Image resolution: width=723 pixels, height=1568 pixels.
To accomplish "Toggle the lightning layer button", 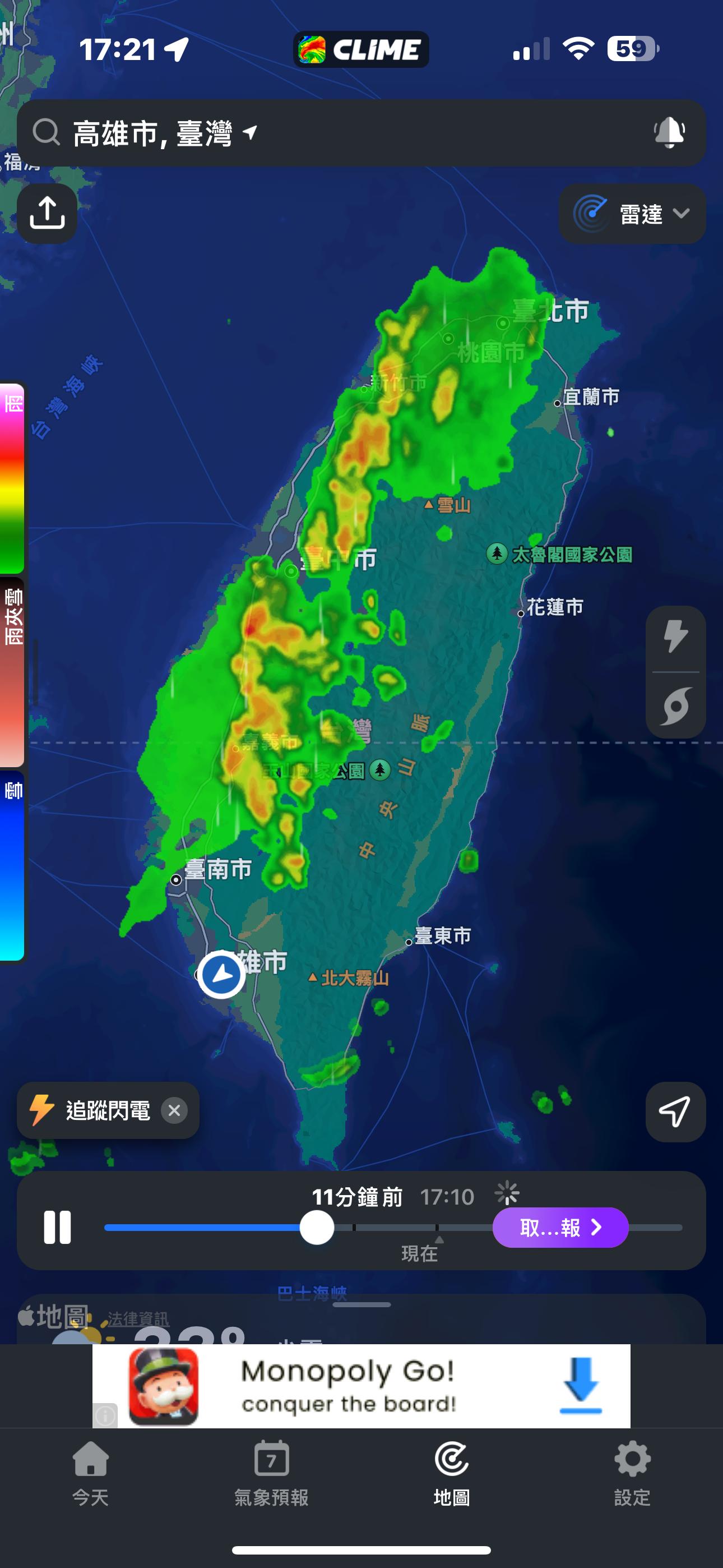I will coord(675,637).
